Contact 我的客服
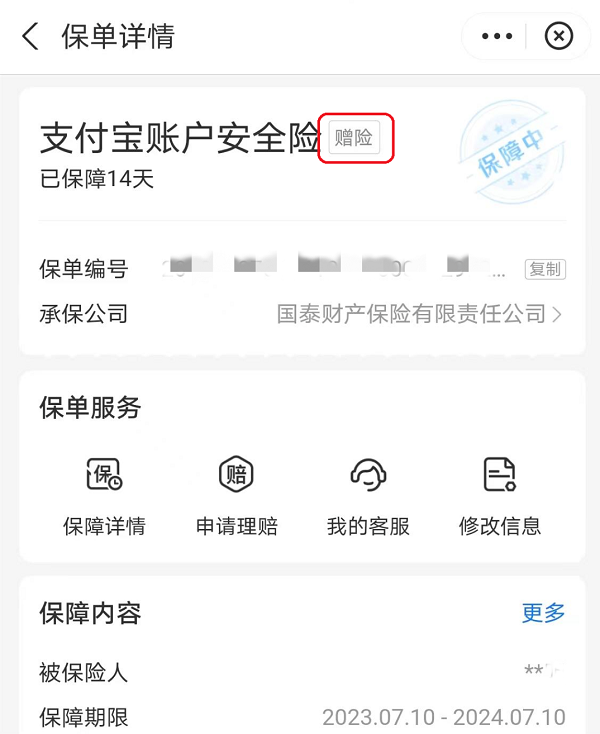Viewport: 600px width, 734px height. pyautogui.click(x=368, y=497)
